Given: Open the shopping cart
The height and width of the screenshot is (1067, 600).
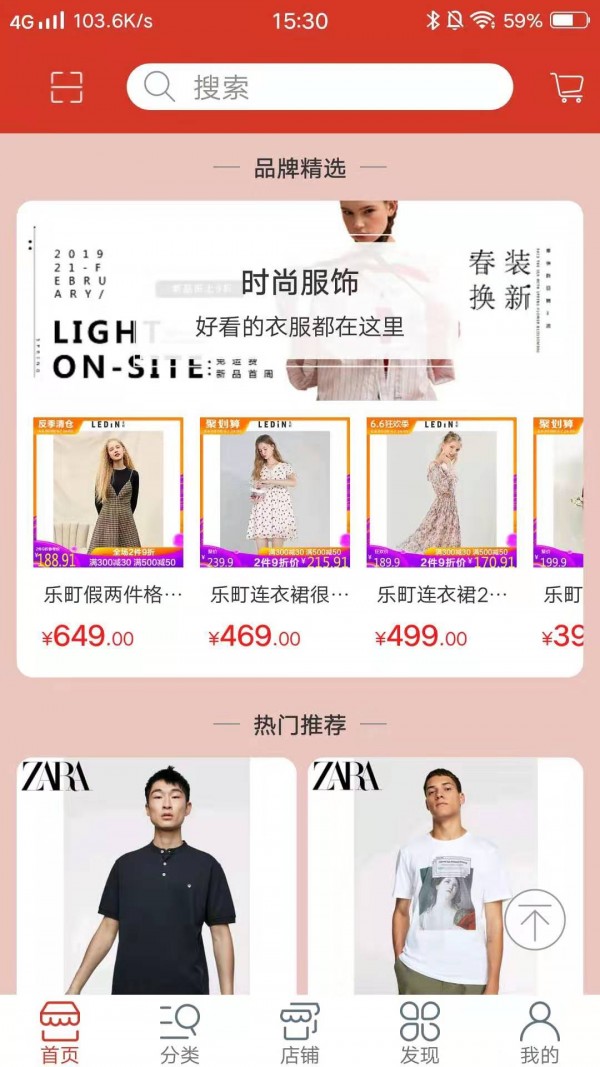Looking at the screenshot, I should (x=566, y=88).
